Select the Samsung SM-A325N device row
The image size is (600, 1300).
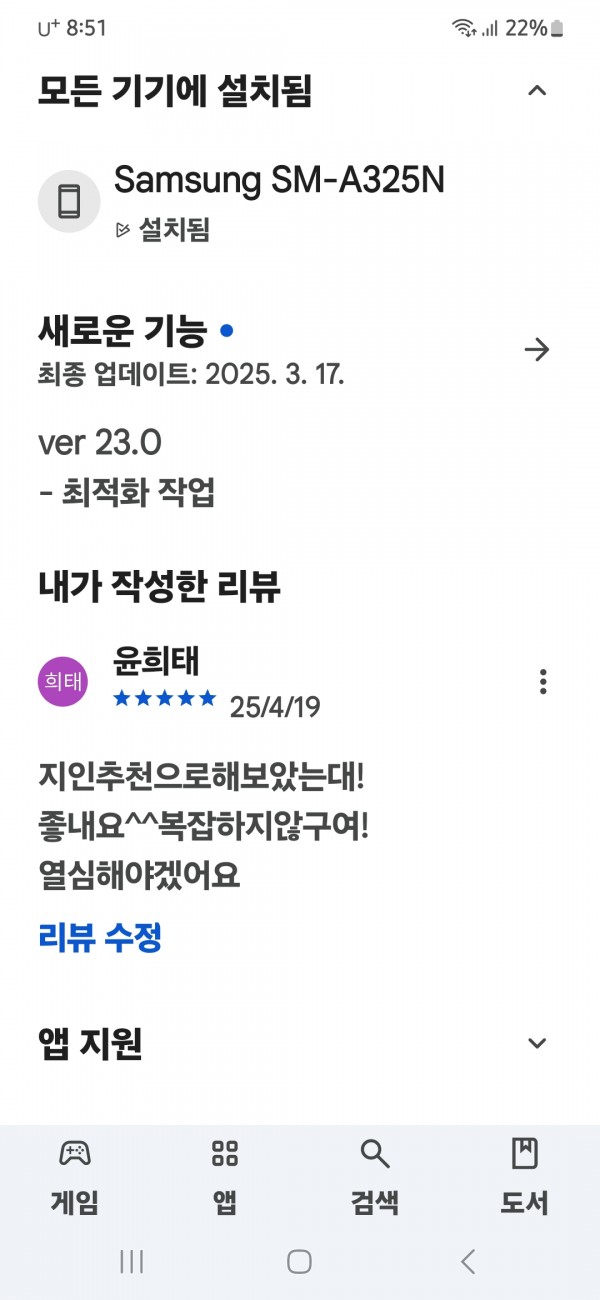click(x=300, y=203)
